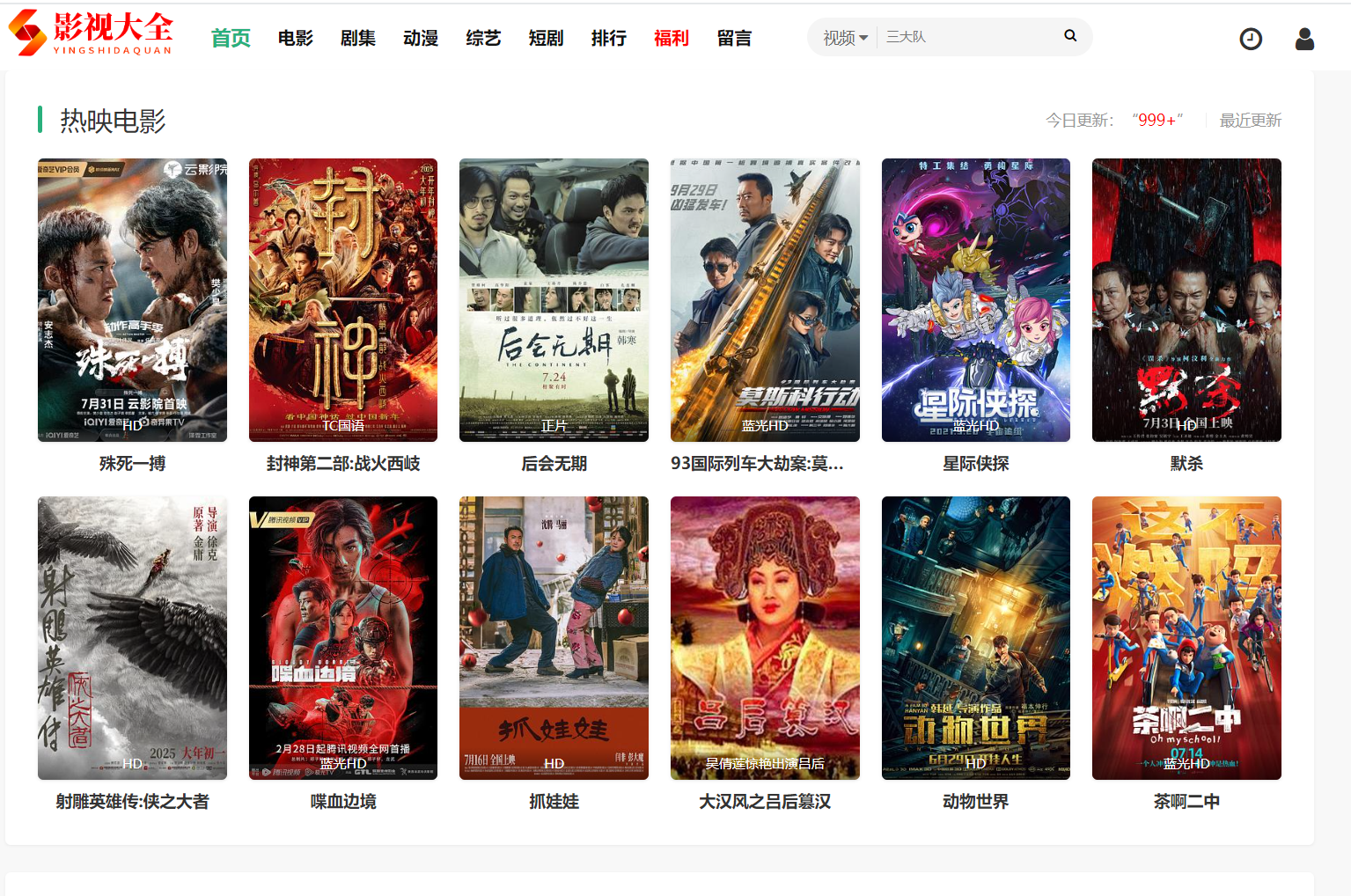Open the user account icon

click(x=1304, y=39)
